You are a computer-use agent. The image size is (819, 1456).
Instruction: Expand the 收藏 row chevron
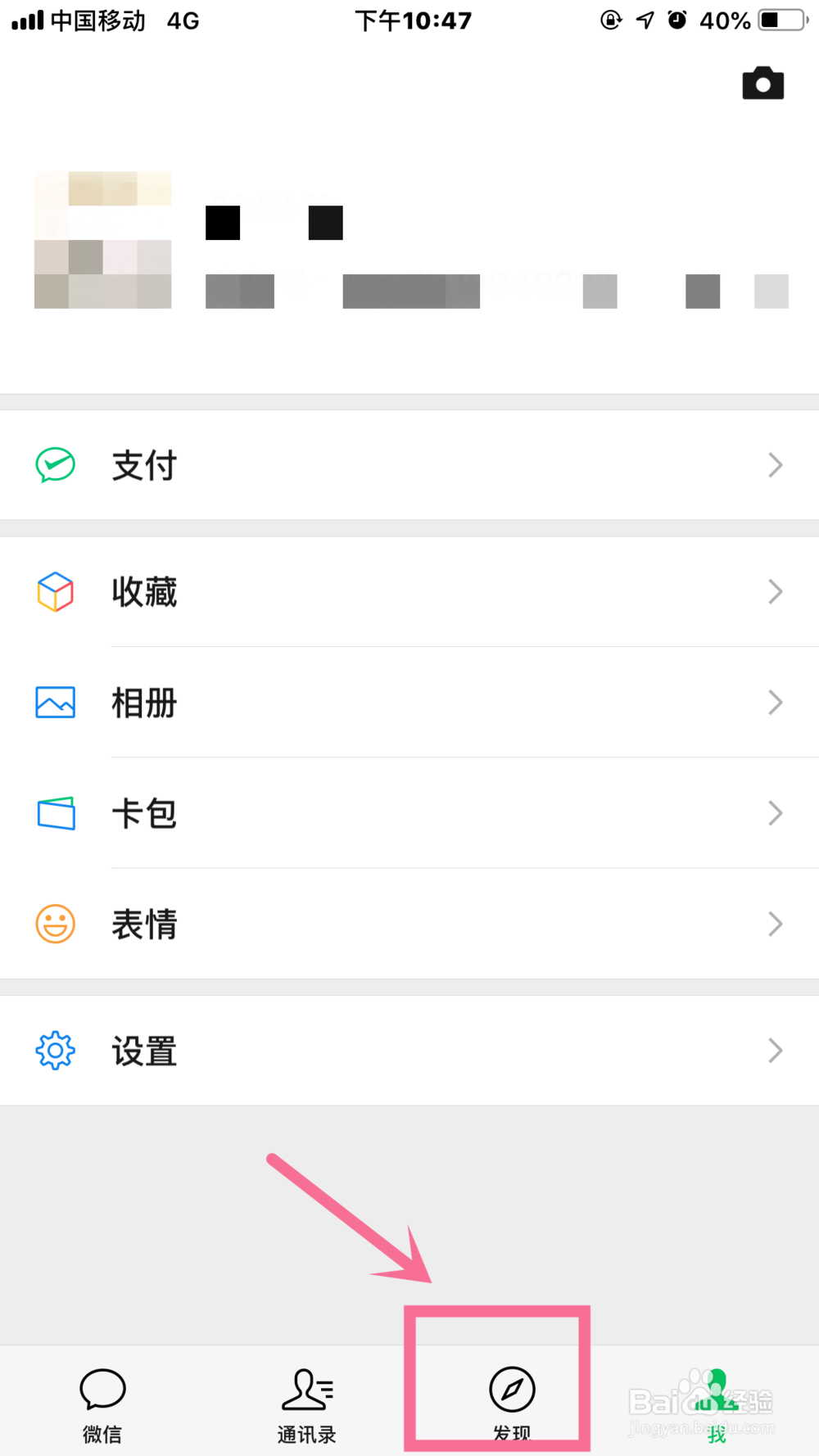point(776,591)
